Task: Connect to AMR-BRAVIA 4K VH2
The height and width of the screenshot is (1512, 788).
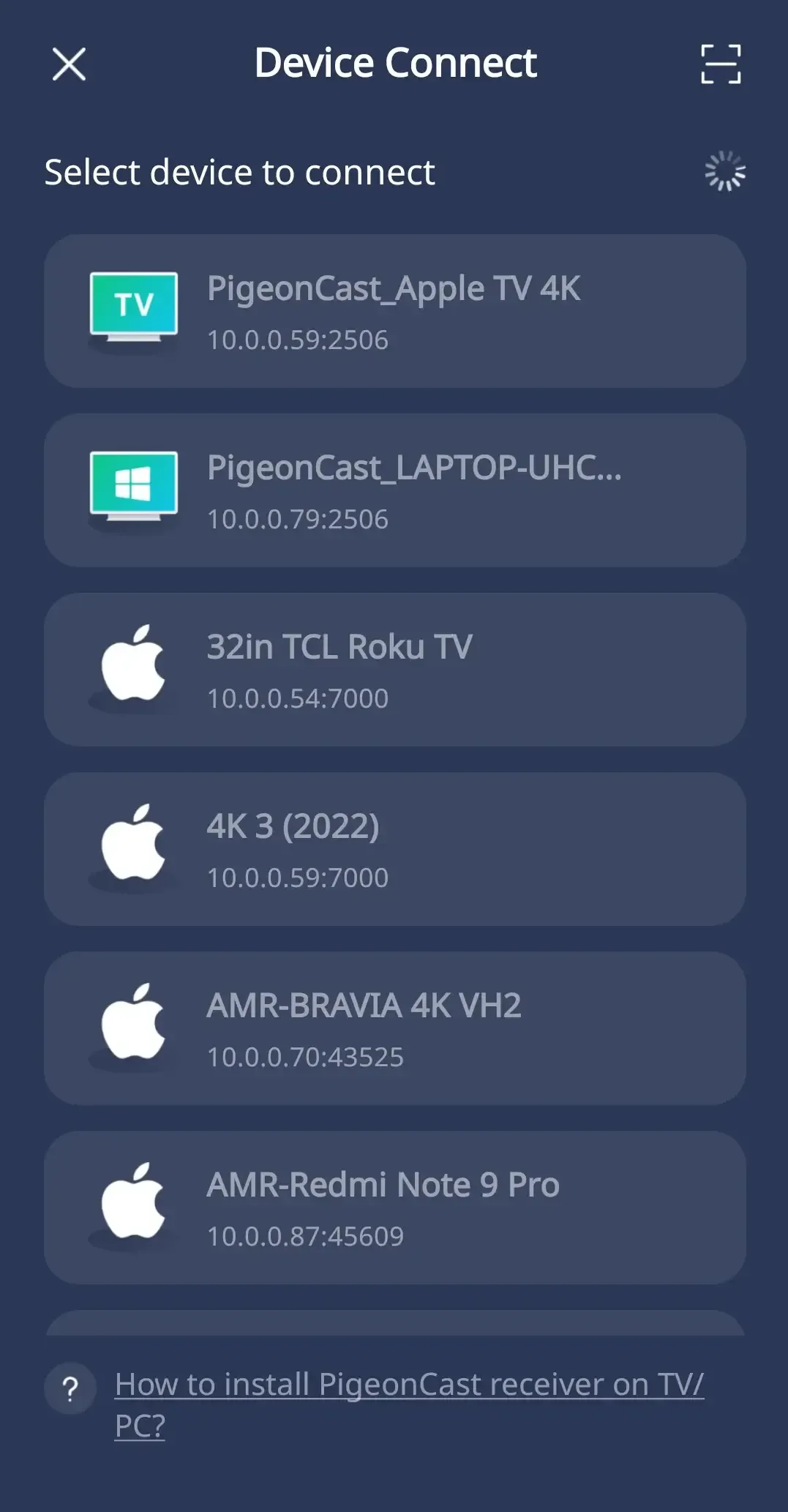Action: coord(395,1028)
